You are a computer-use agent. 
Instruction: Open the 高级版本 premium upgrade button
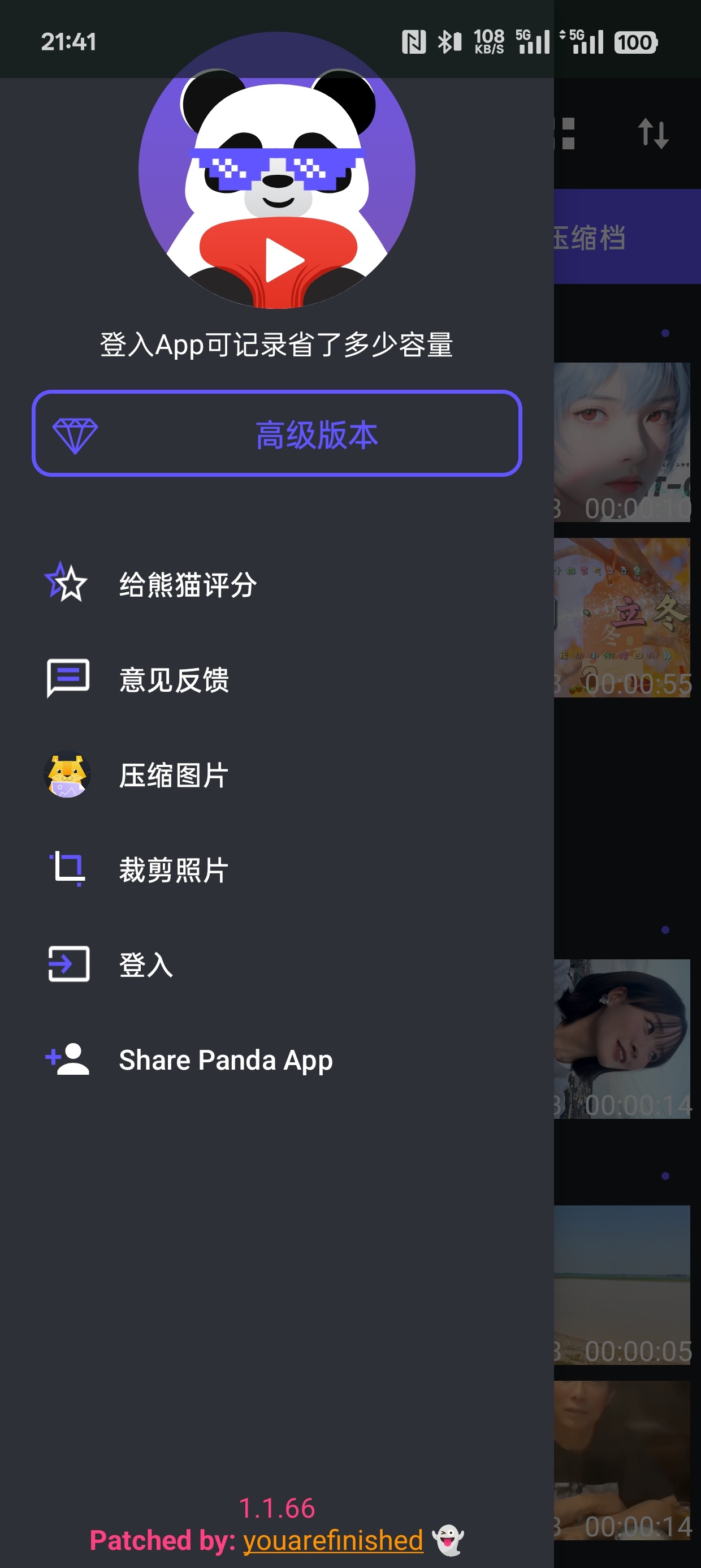277,433
